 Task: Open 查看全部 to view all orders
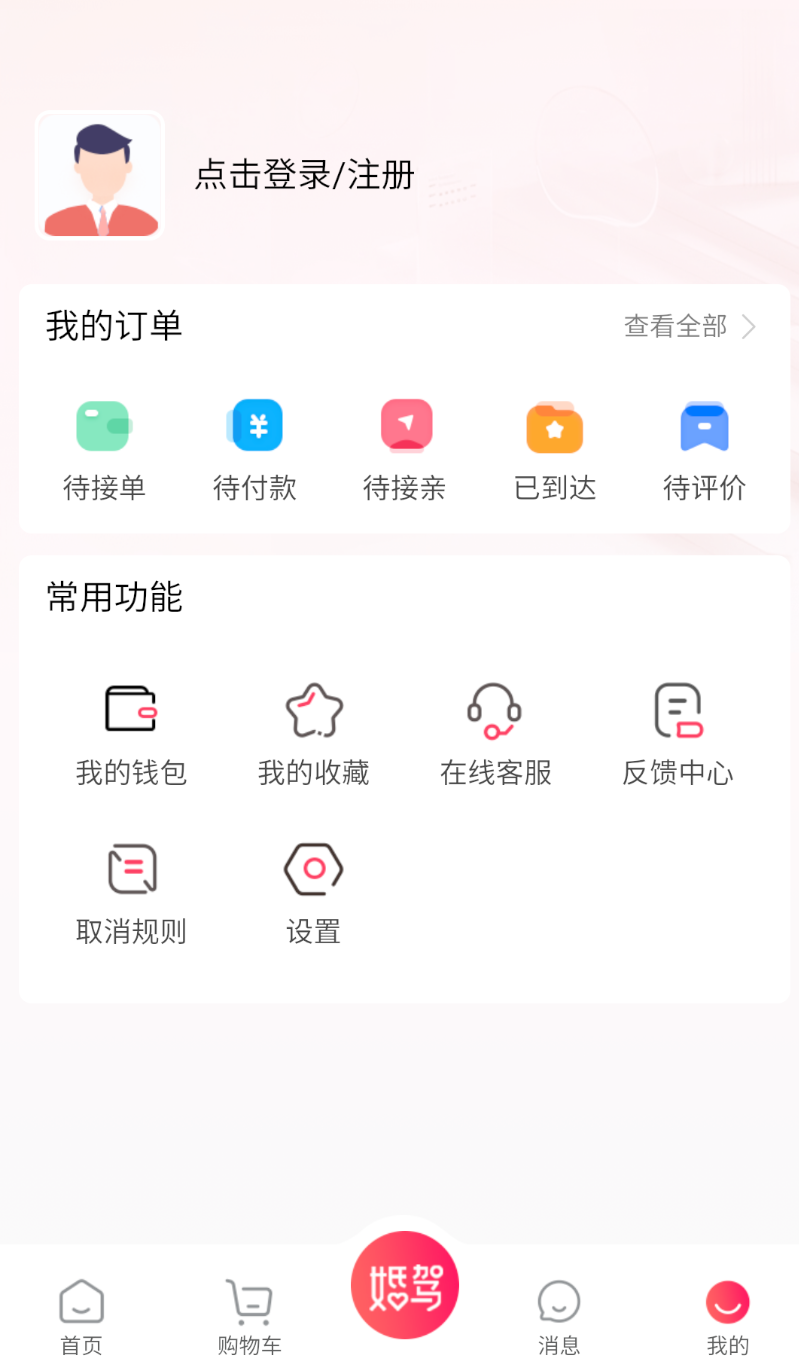(690, 326)
